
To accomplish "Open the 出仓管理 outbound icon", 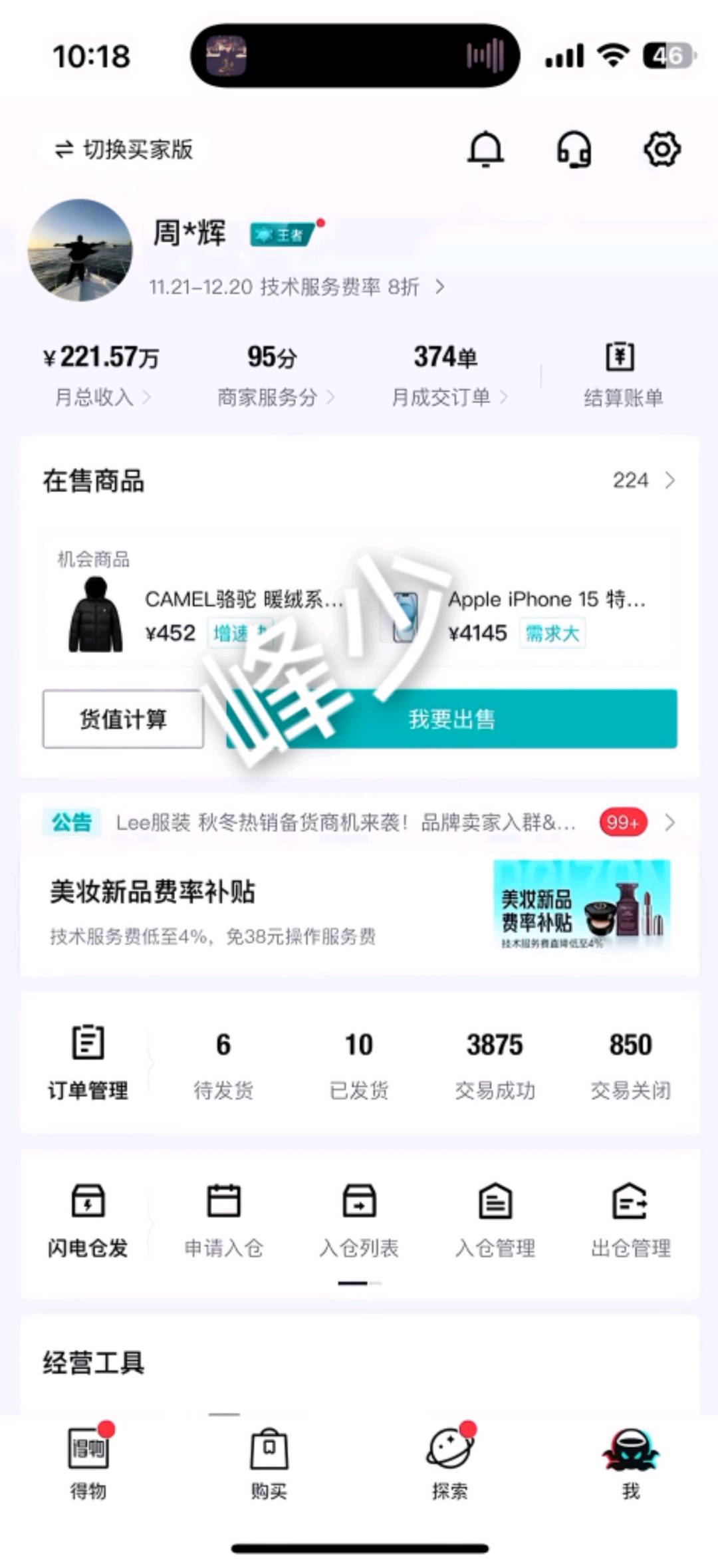I will 630,1202.
